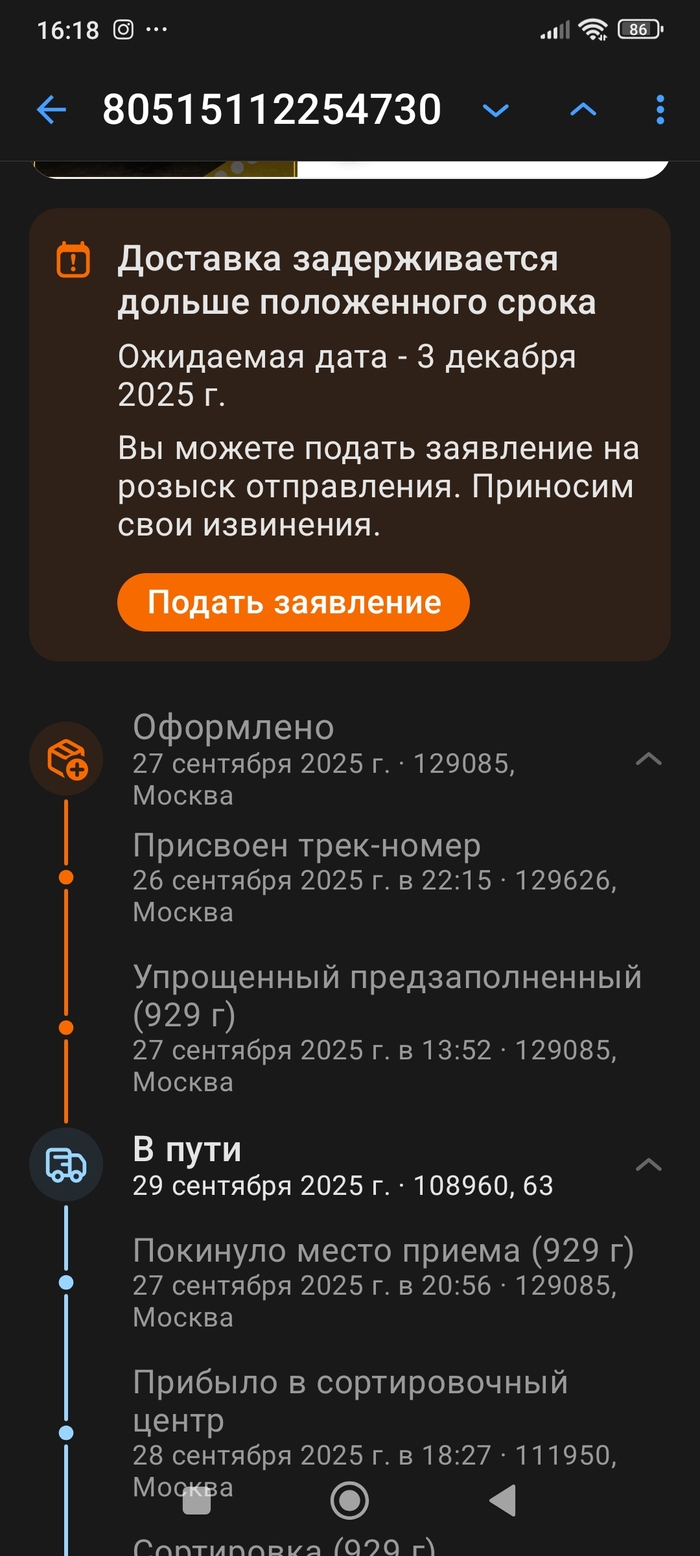700x1556 pixels.
Task: Tap the system home button
Action: [349, 1500]
